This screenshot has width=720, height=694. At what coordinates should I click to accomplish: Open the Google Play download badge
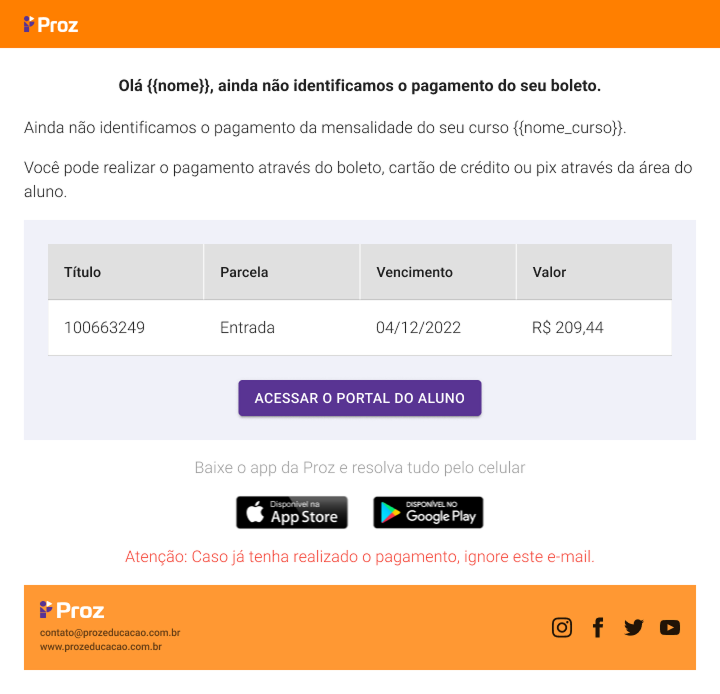coord(428,513)
